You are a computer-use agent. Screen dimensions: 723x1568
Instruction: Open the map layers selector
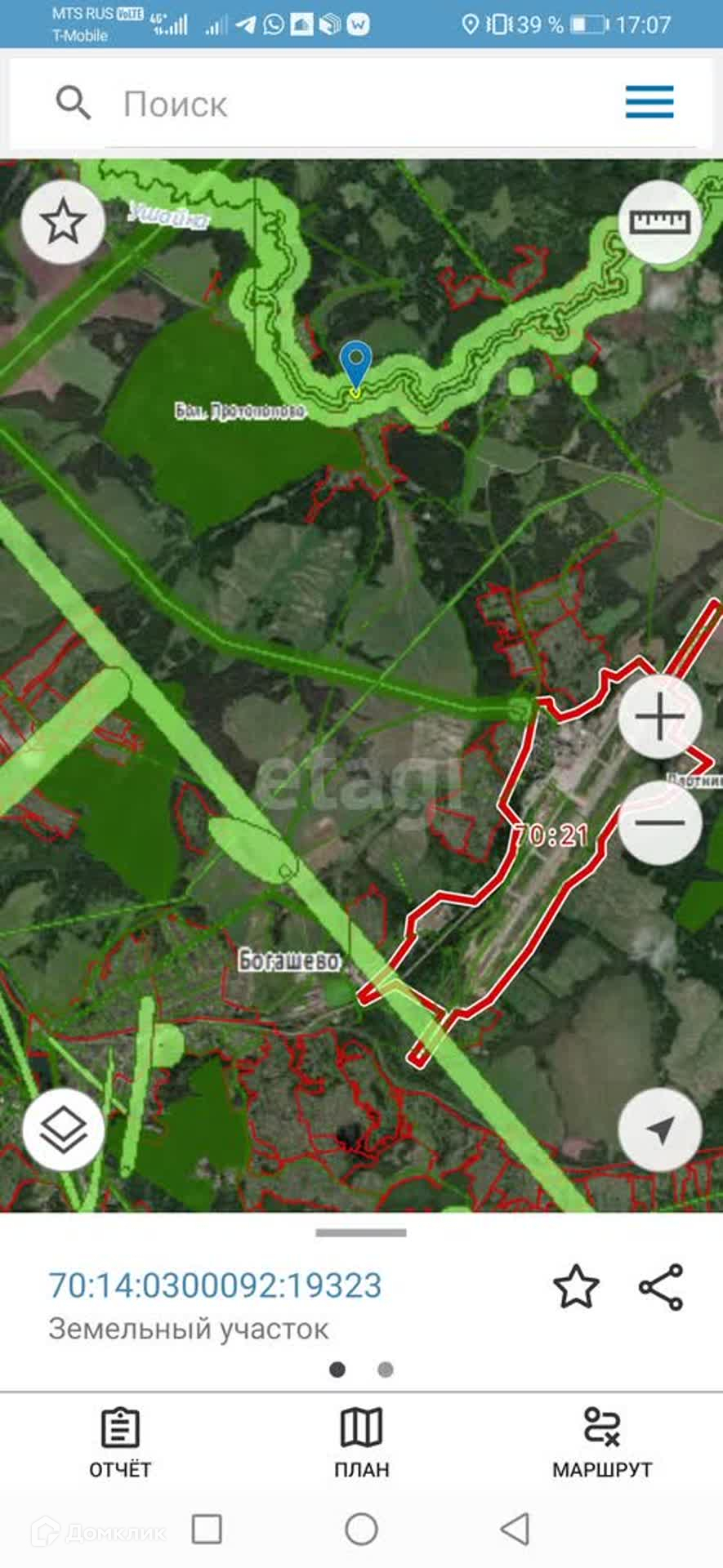click(x=63, y=1130)
